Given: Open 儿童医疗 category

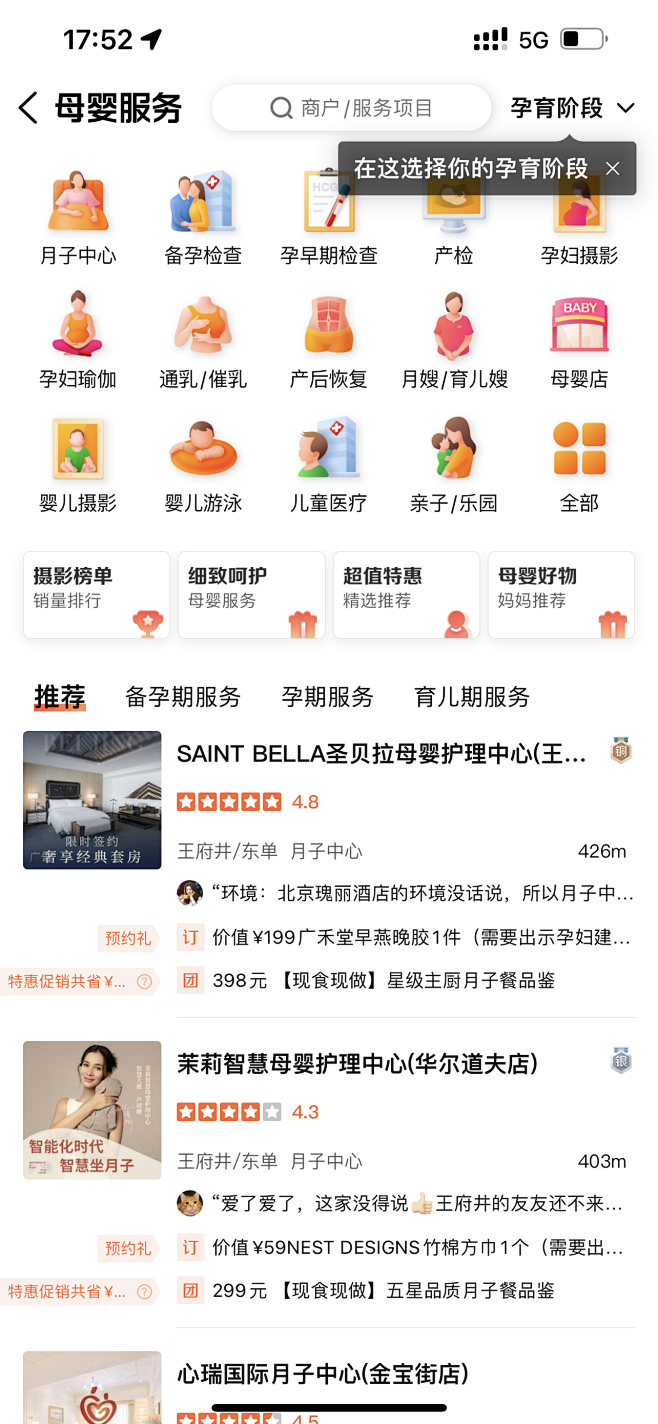Looking at the screenshot, I should tap(329, 465).
